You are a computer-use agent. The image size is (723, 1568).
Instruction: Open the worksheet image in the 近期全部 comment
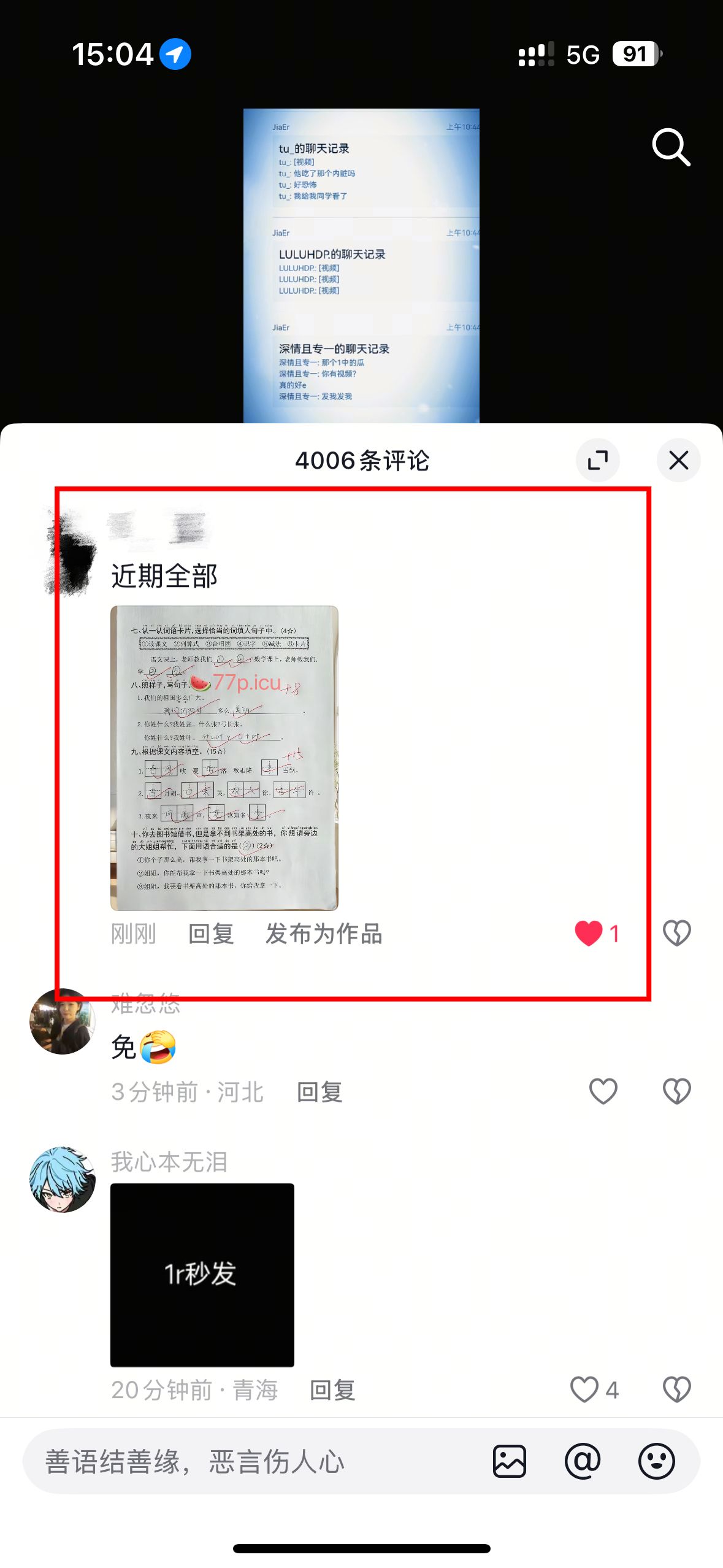224,758
